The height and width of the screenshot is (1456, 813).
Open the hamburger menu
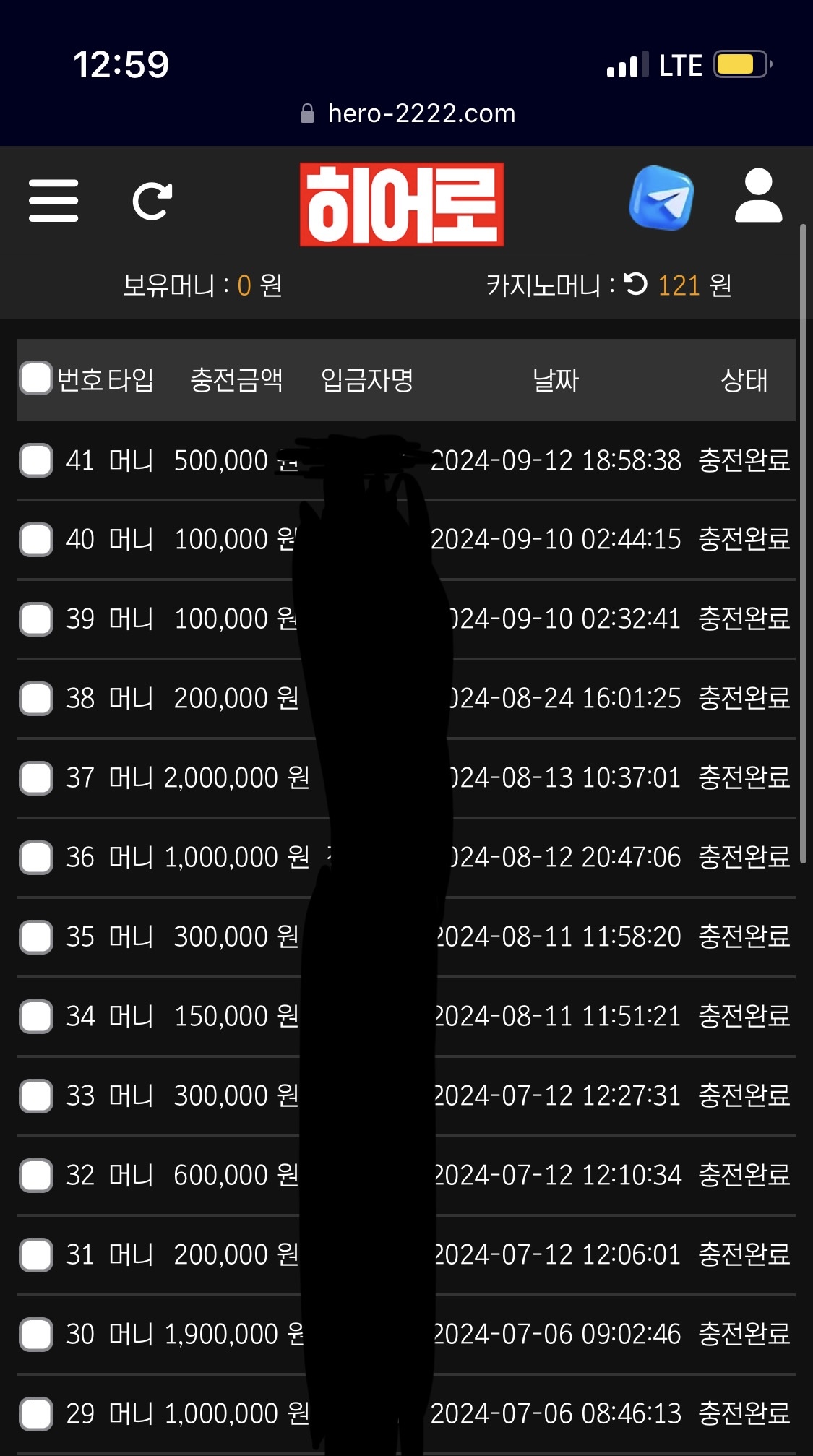53,201
